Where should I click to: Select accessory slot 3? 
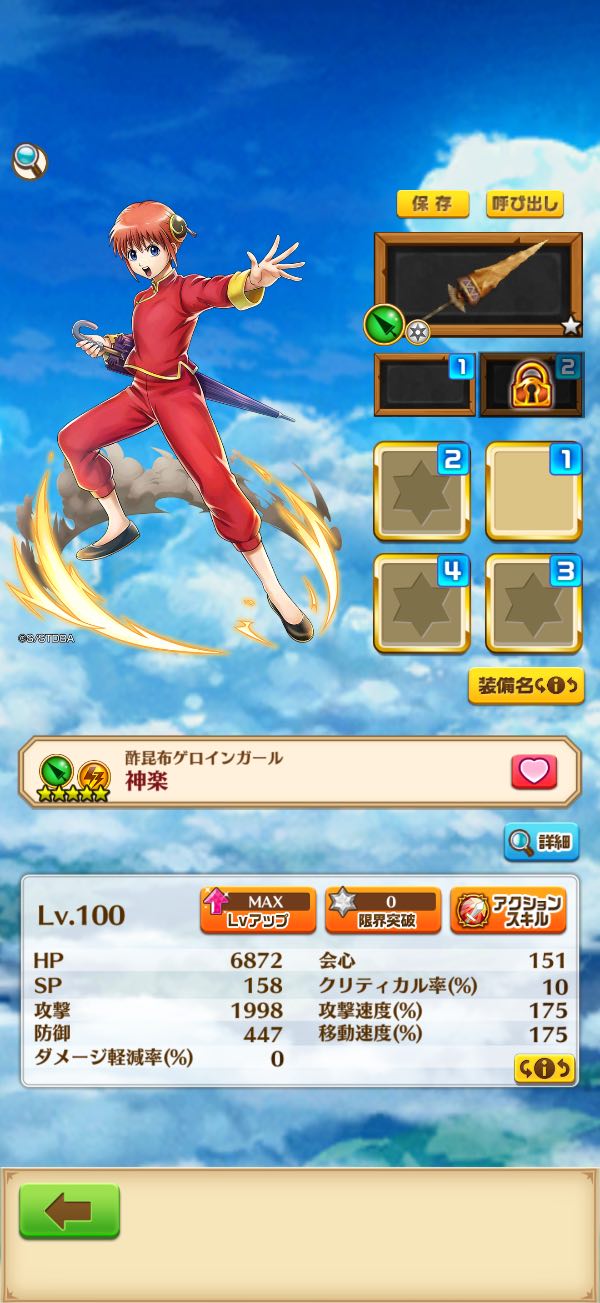(534, 603)
